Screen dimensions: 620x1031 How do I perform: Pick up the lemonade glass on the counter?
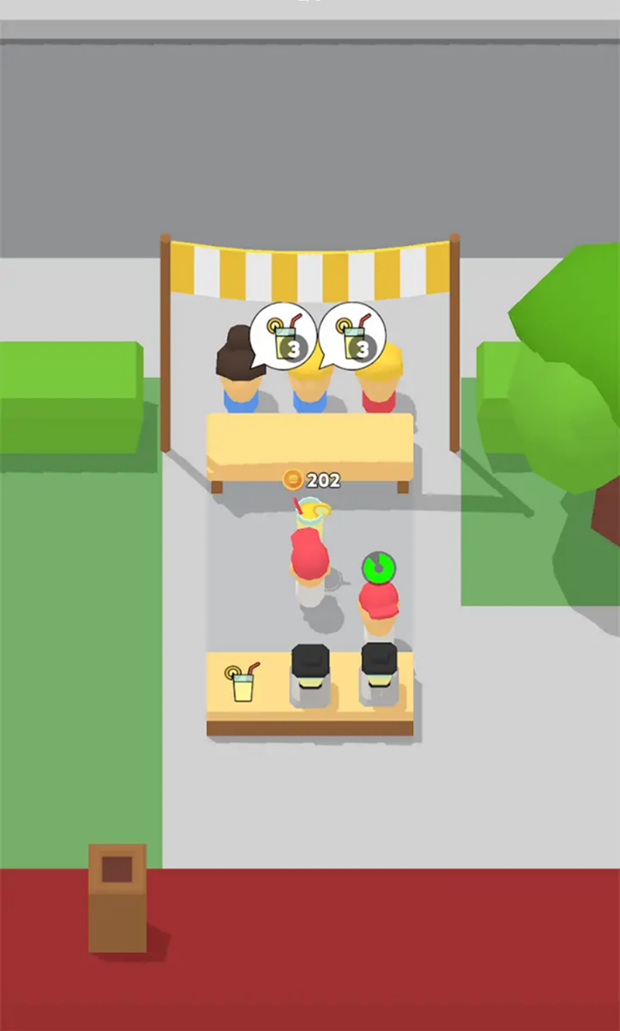(242, 683)
